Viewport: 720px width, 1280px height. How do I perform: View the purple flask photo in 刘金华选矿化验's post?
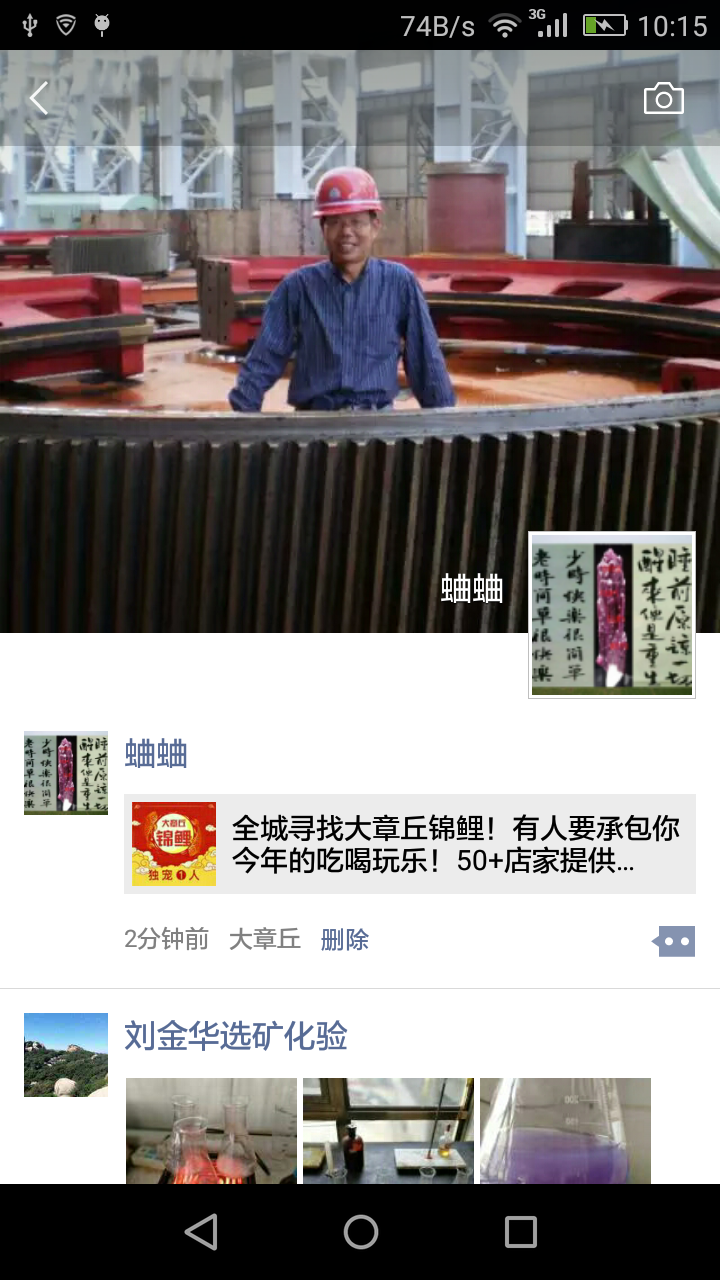[x=565, y=1130]
